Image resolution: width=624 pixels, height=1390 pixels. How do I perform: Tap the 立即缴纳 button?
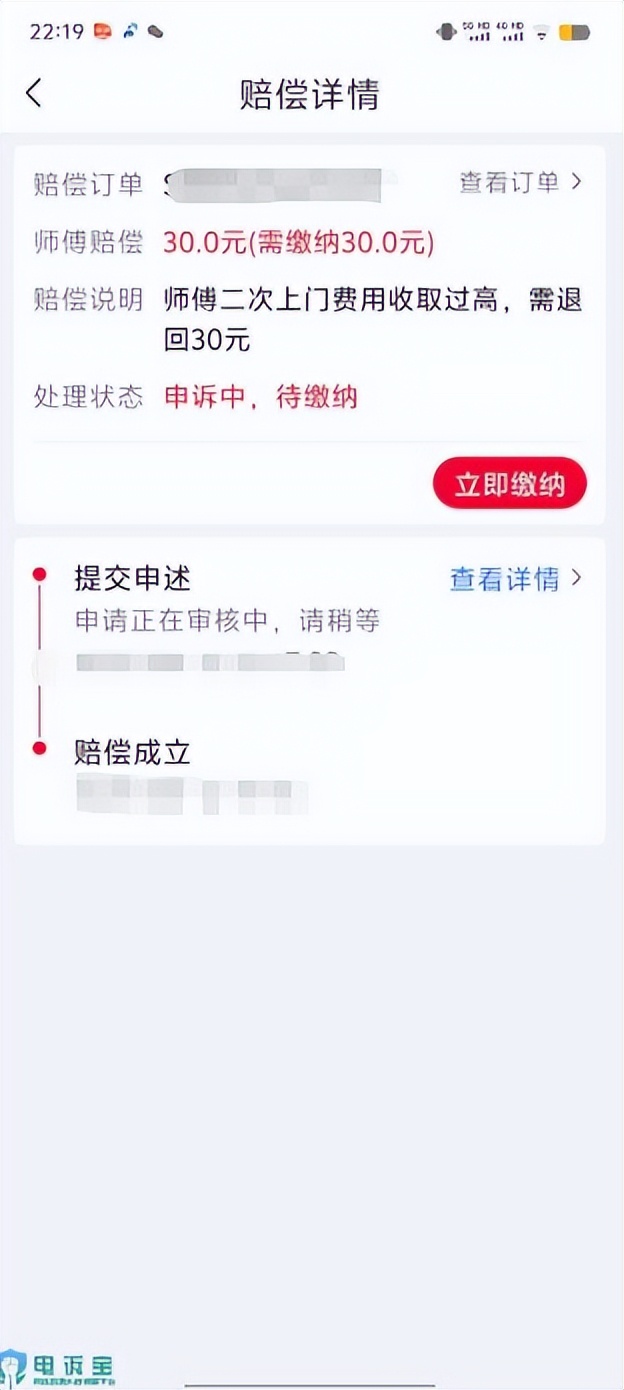click(509, 485)
